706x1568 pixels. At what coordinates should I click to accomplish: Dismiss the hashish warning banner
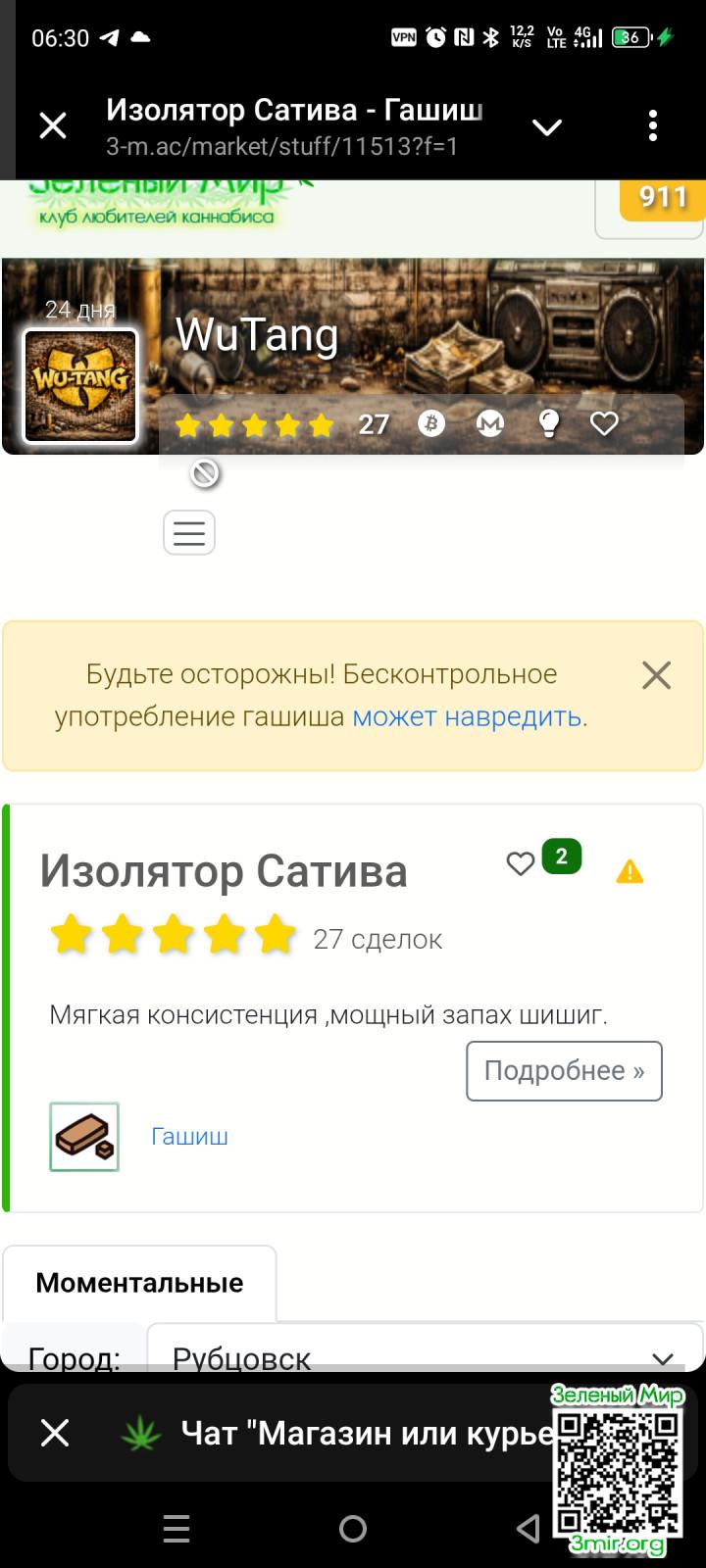(656, 675)
